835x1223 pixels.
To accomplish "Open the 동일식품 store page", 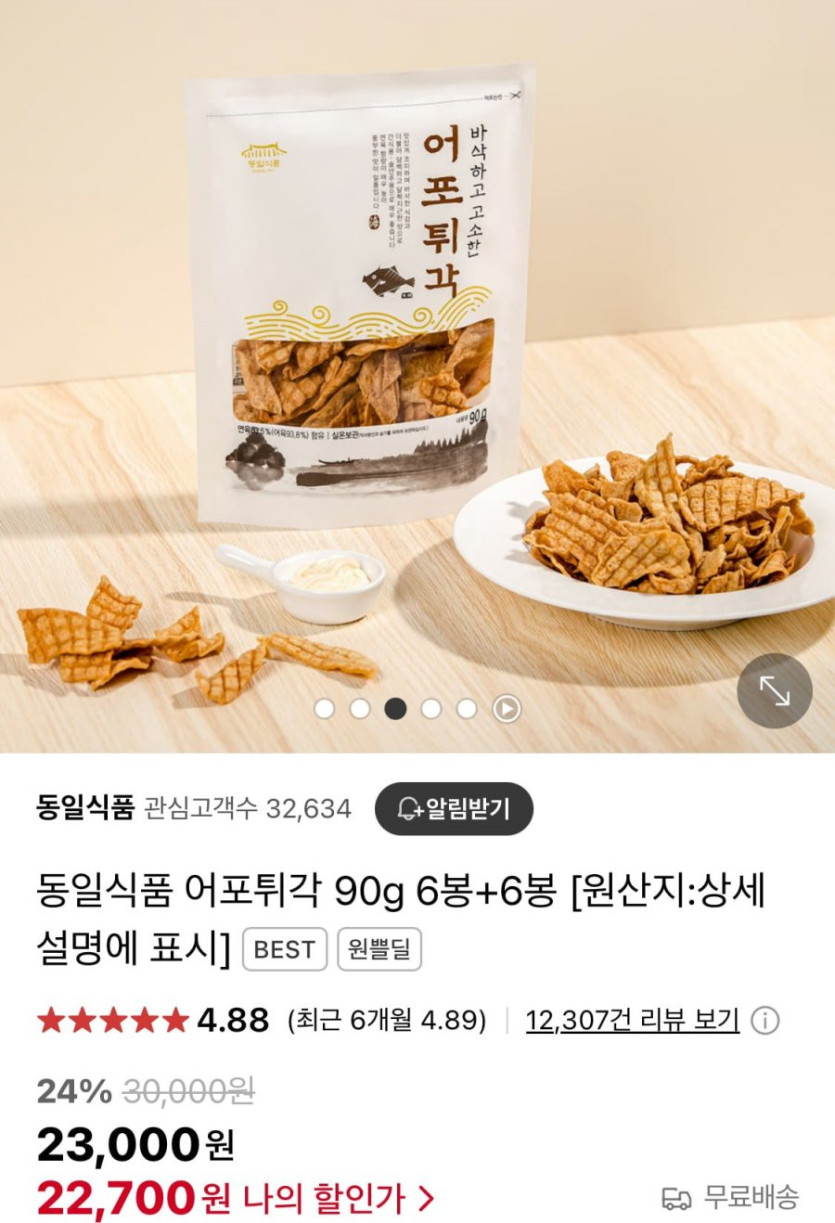I will tap(85, 808).
